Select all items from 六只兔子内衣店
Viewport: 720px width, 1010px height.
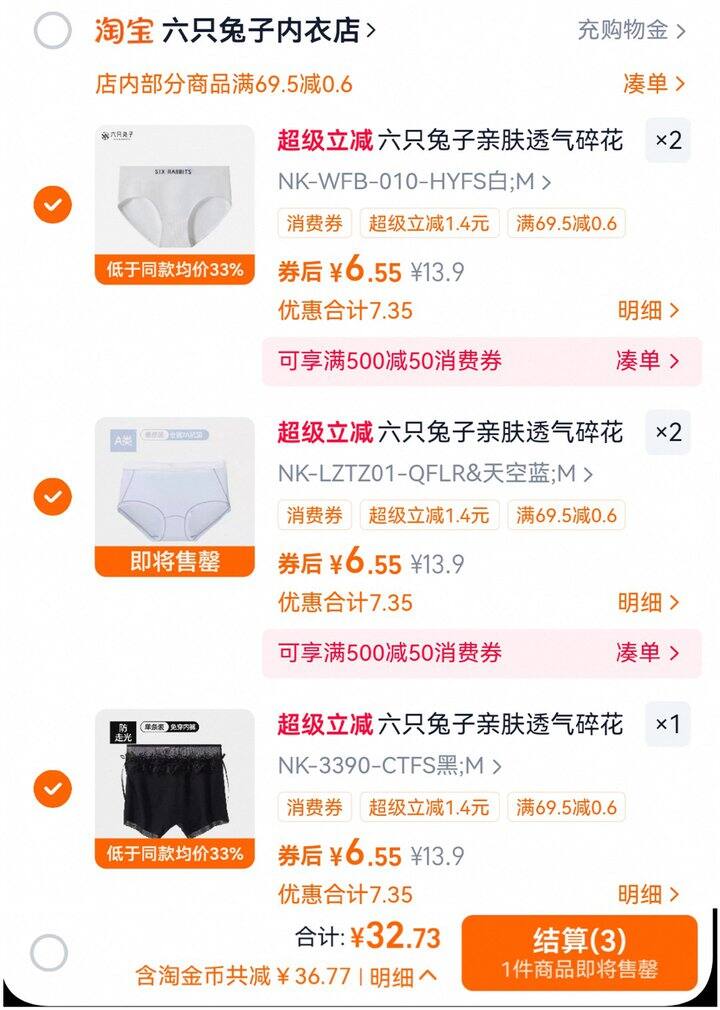[x=53, y=30]
